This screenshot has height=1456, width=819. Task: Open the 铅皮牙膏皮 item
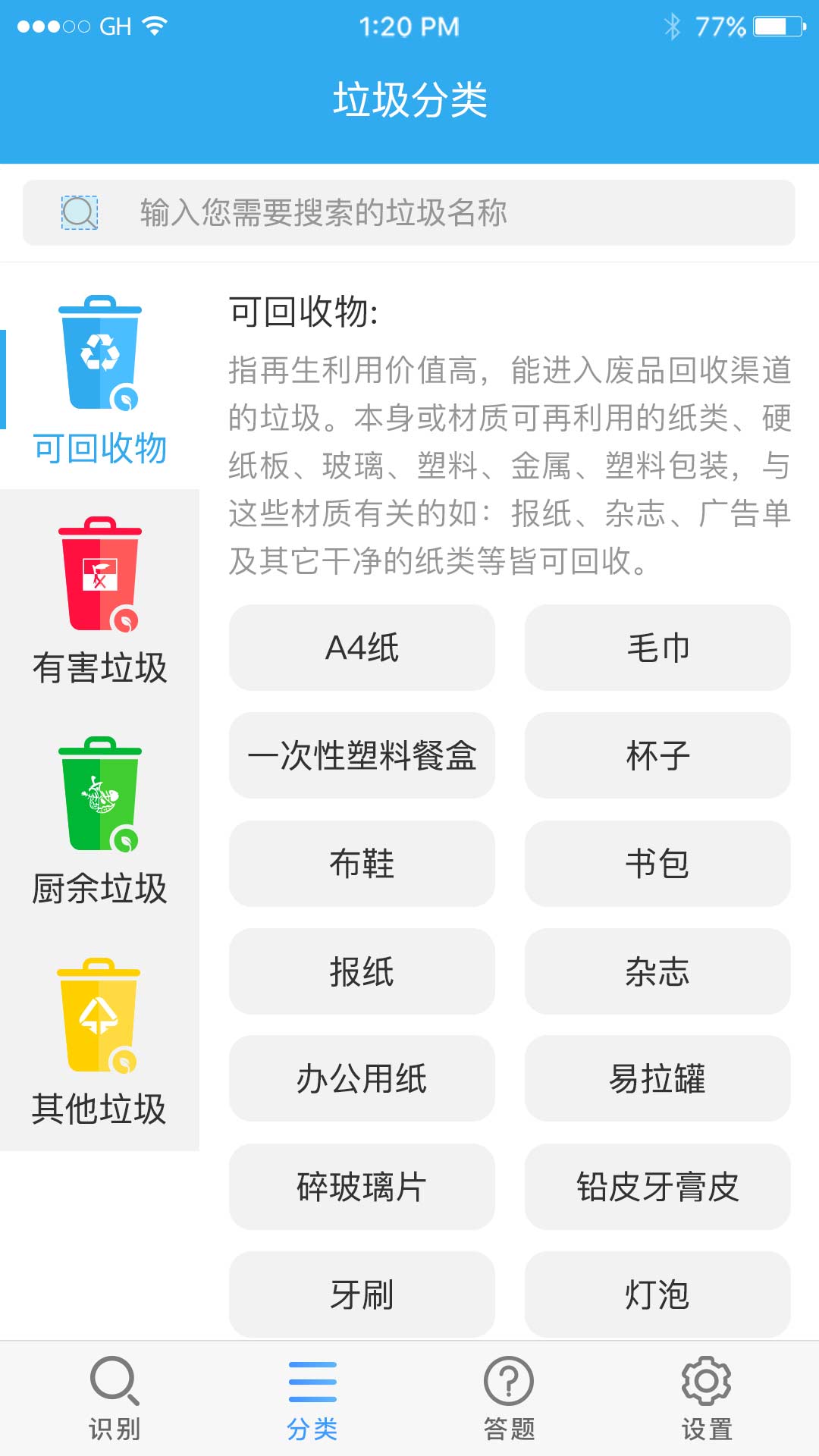coord(657,1187)
